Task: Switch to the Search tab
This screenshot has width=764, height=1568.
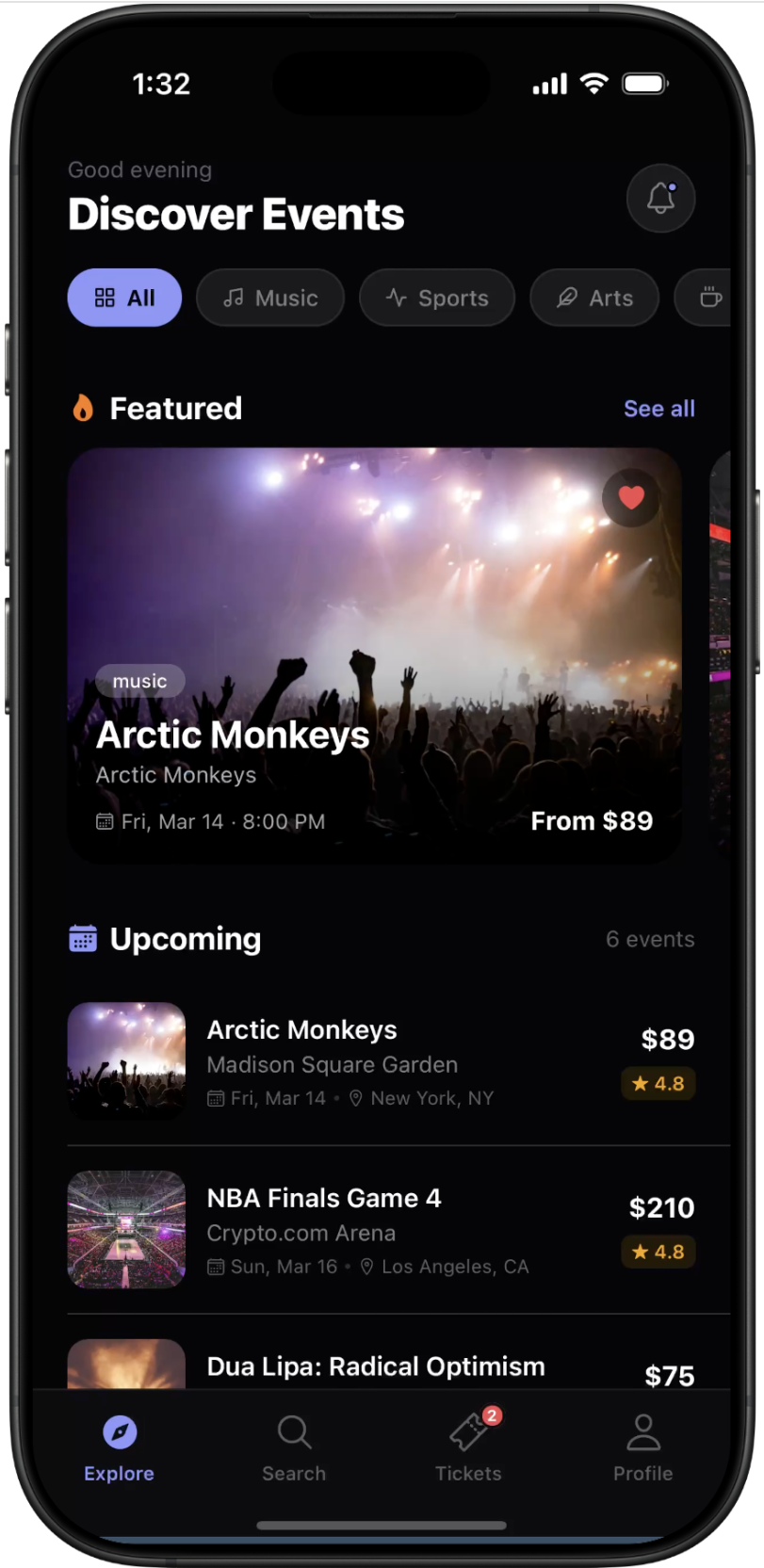Action: click(294, 1447)
